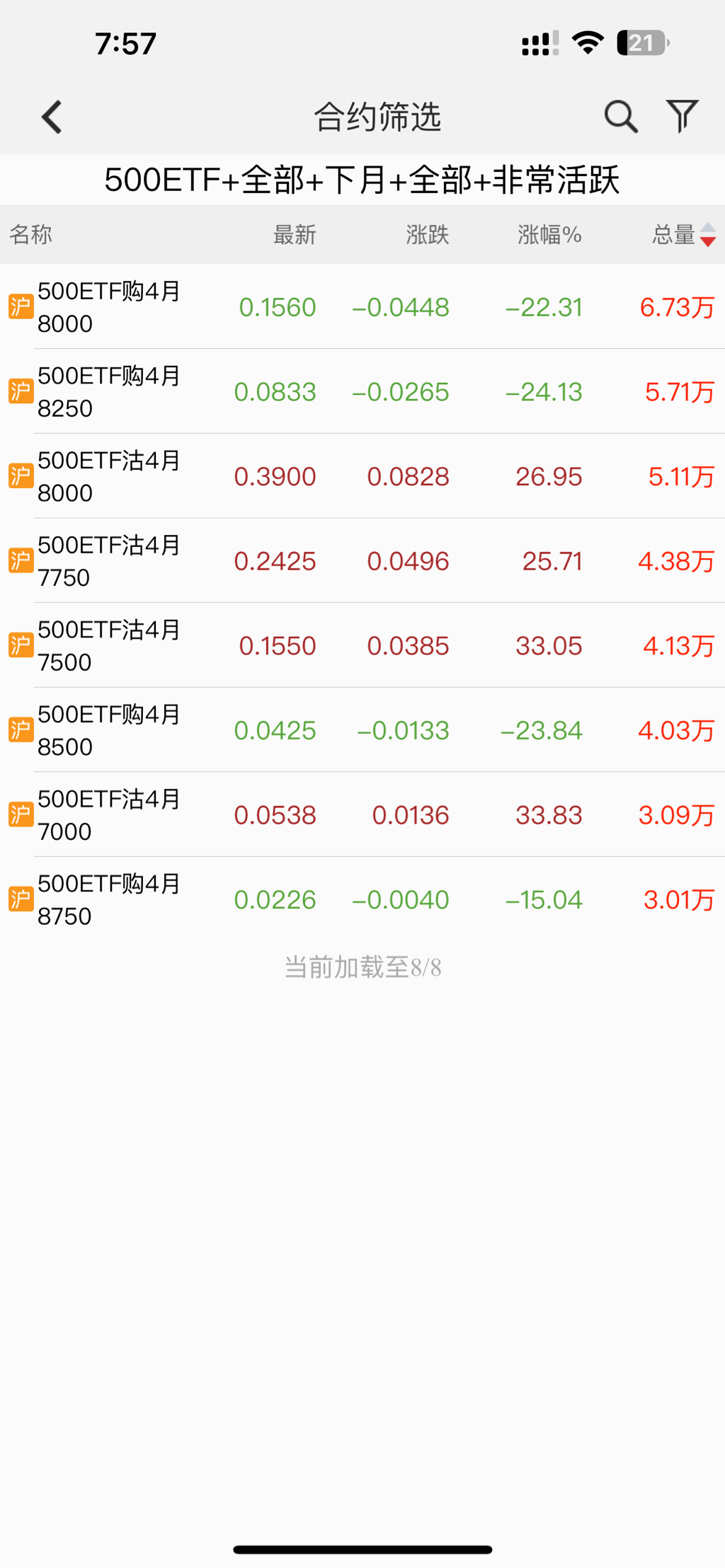Open the filter funnel icon
The width and height of the screenshot is (725, 1568).
682,117
